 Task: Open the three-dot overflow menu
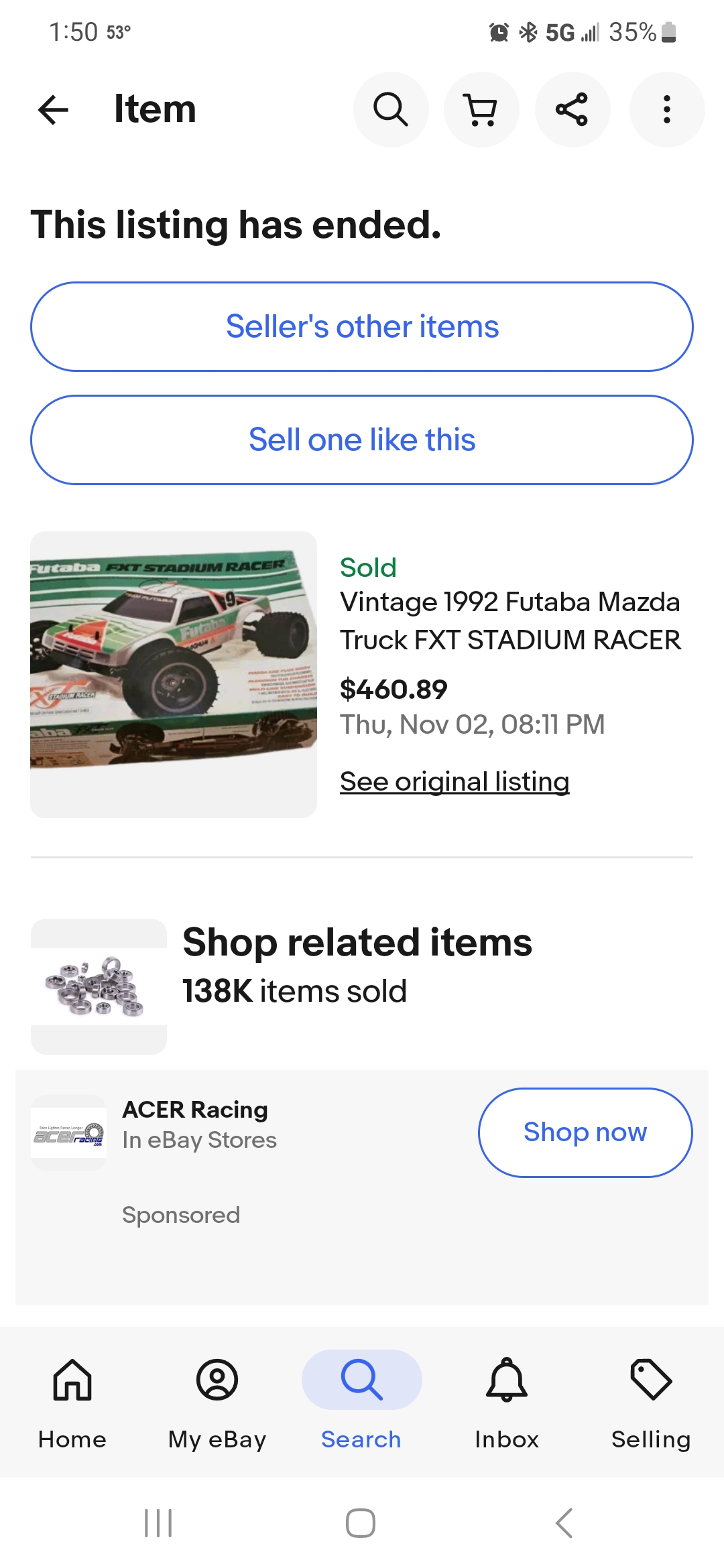[666, 109]
